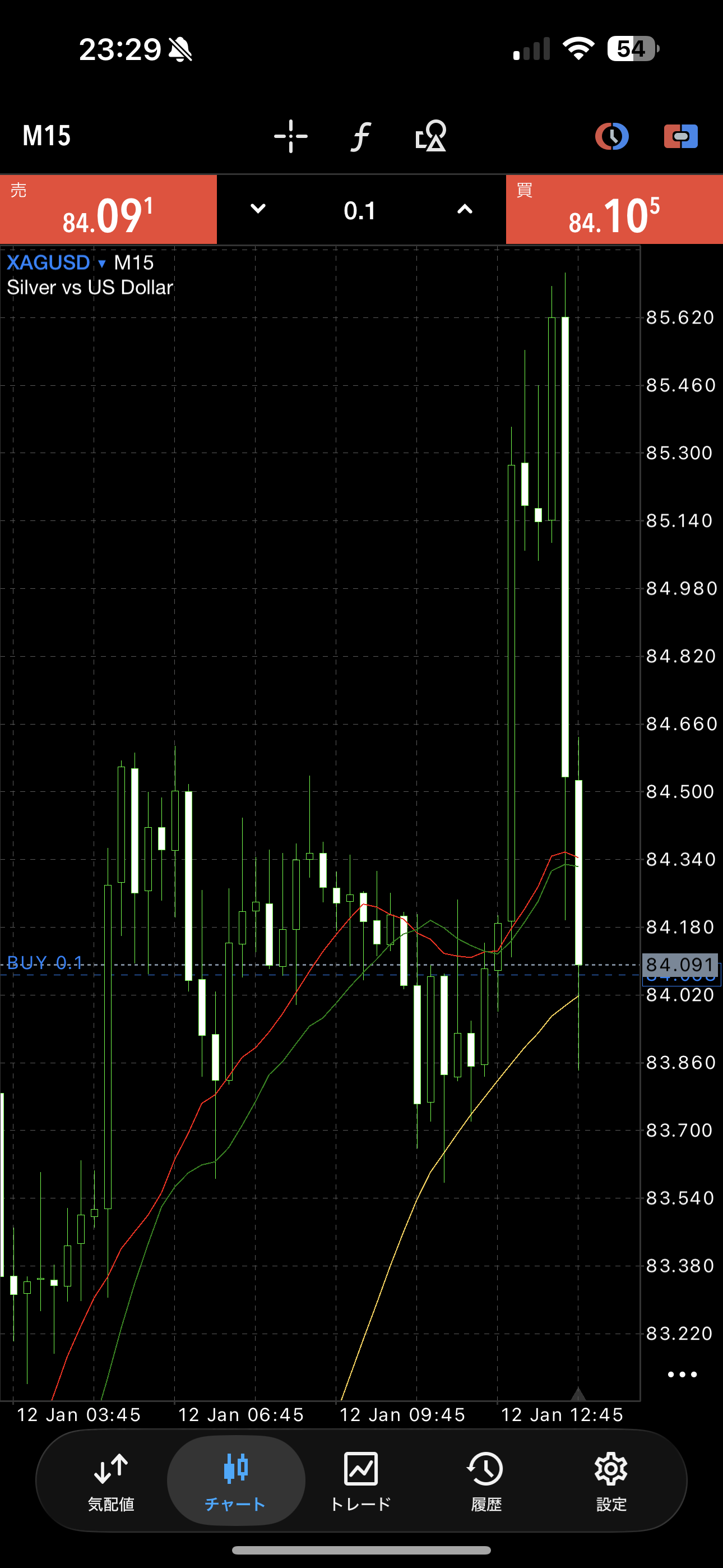Edit the 0.1 lot volume
723x1568 pixels.
tap(360, 211)
